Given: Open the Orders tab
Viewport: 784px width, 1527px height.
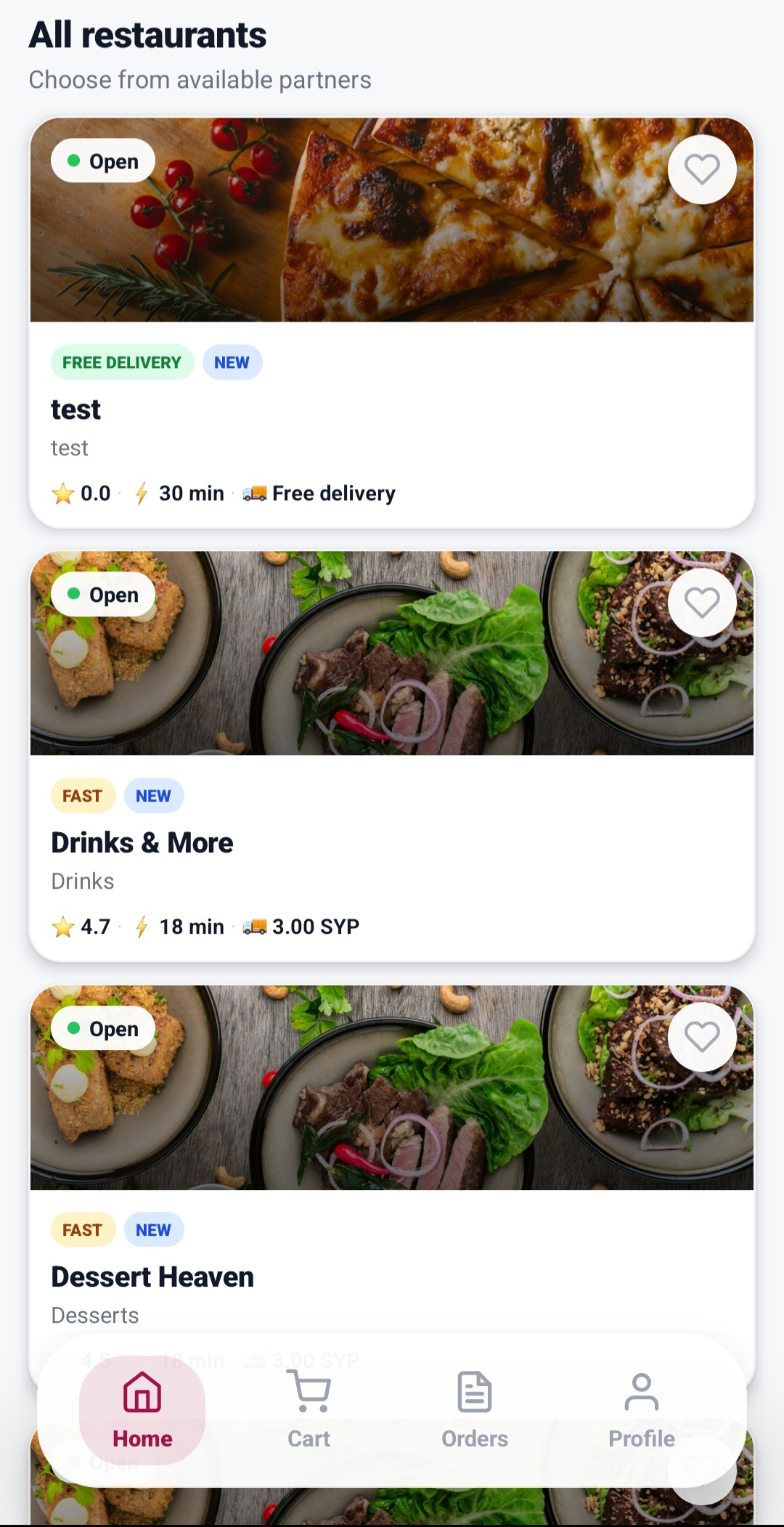Looking at the screenshot, I should [x=475, y=1410].
